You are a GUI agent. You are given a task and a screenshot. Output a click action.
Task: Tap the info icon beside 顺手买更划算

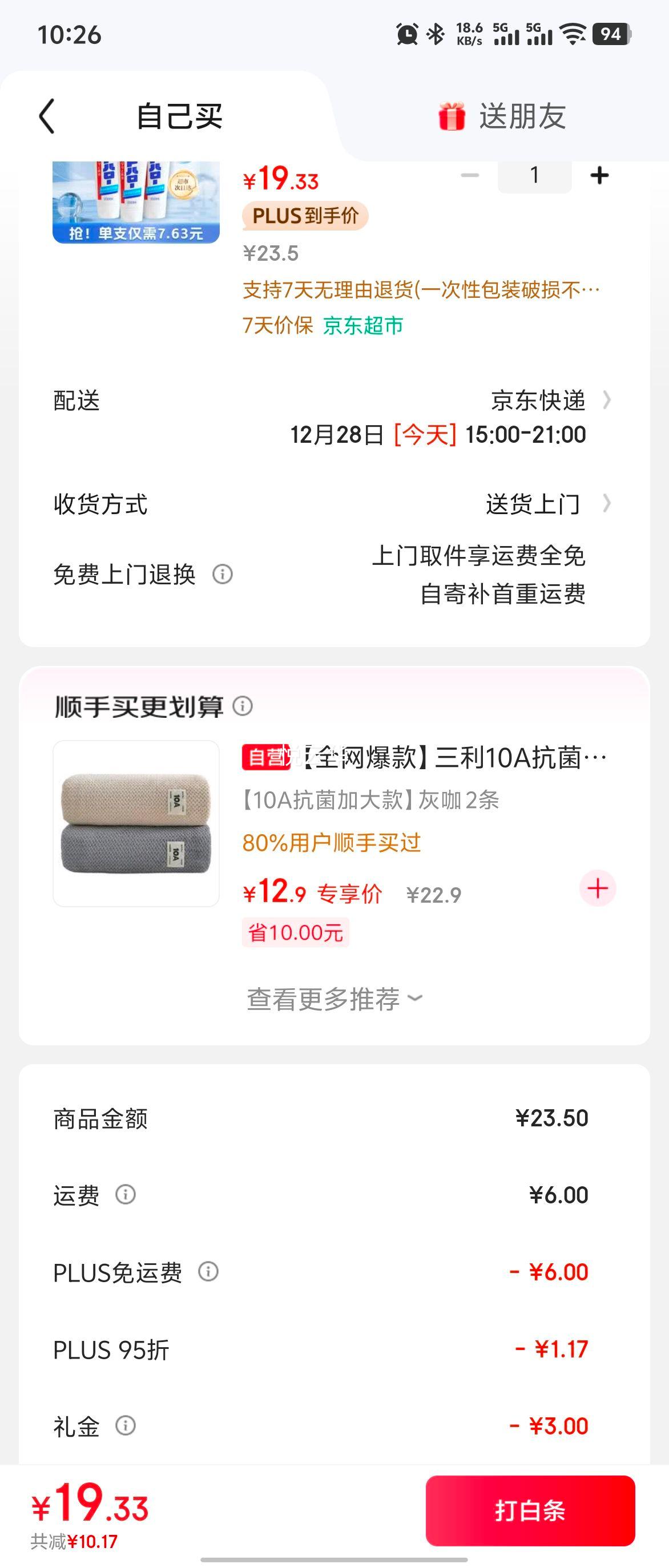(x=243, y=707)
